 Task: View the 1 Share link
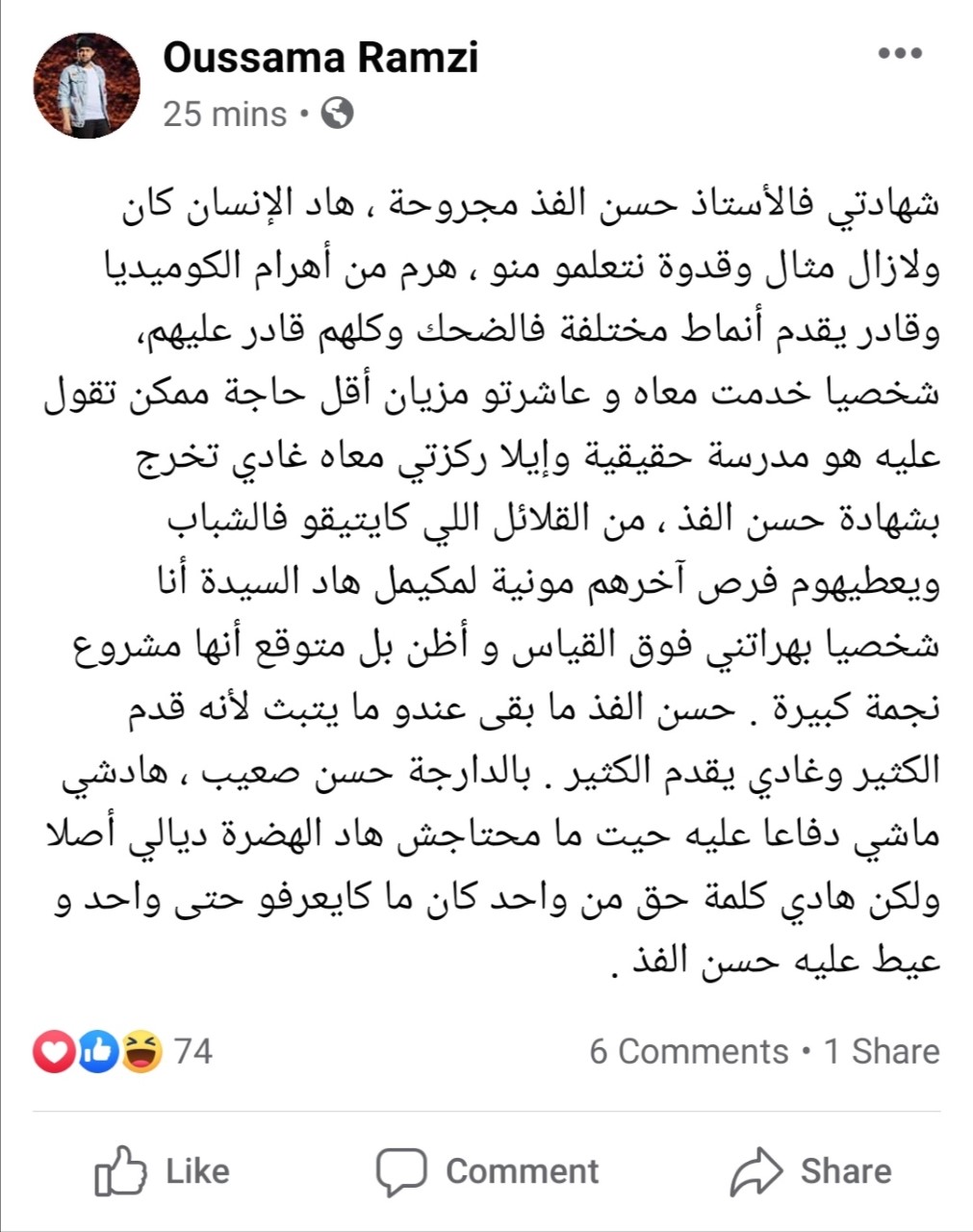point(882,1051)
